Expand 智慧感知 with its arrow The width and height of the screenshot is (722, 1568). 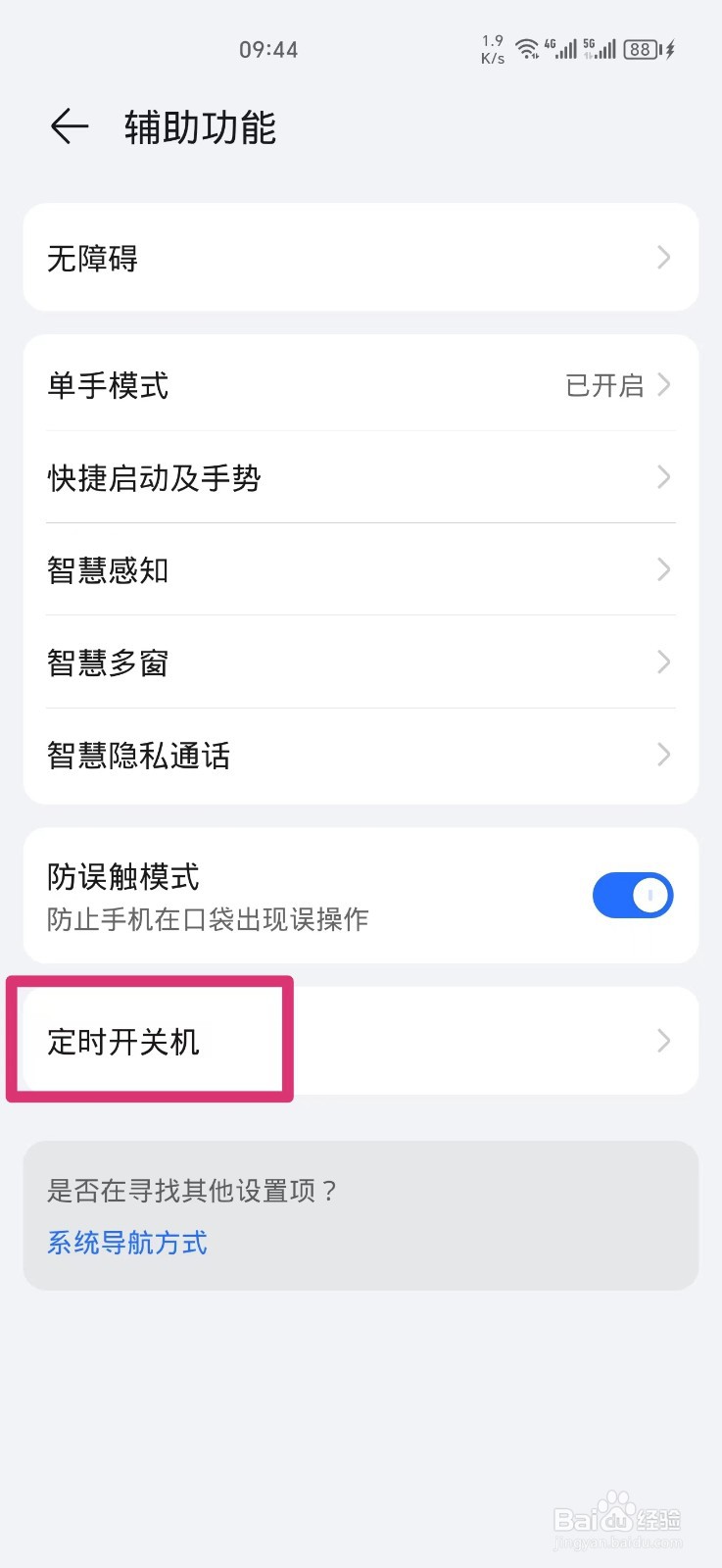[663, 570]
